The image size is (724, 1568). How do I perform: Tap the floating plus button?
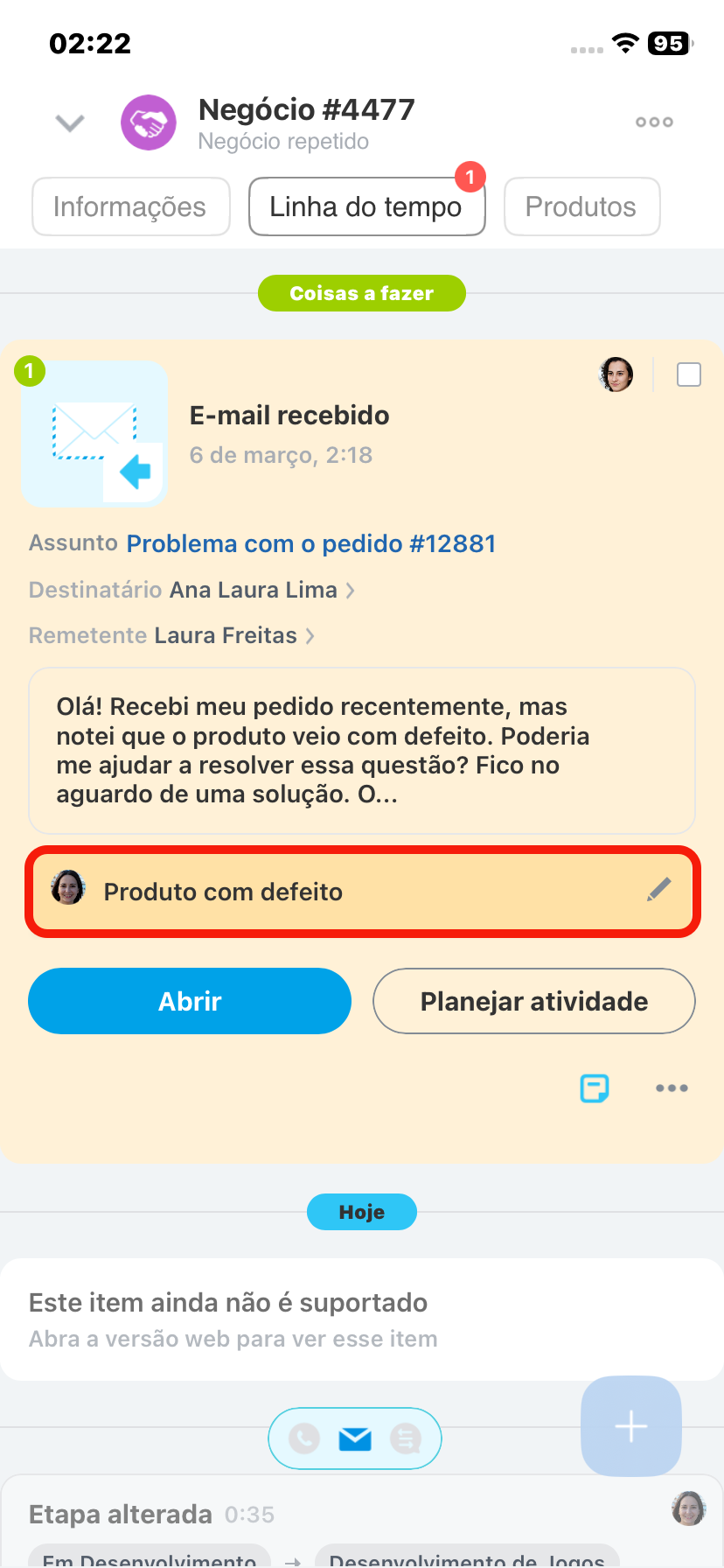(x=630, y=1427)
